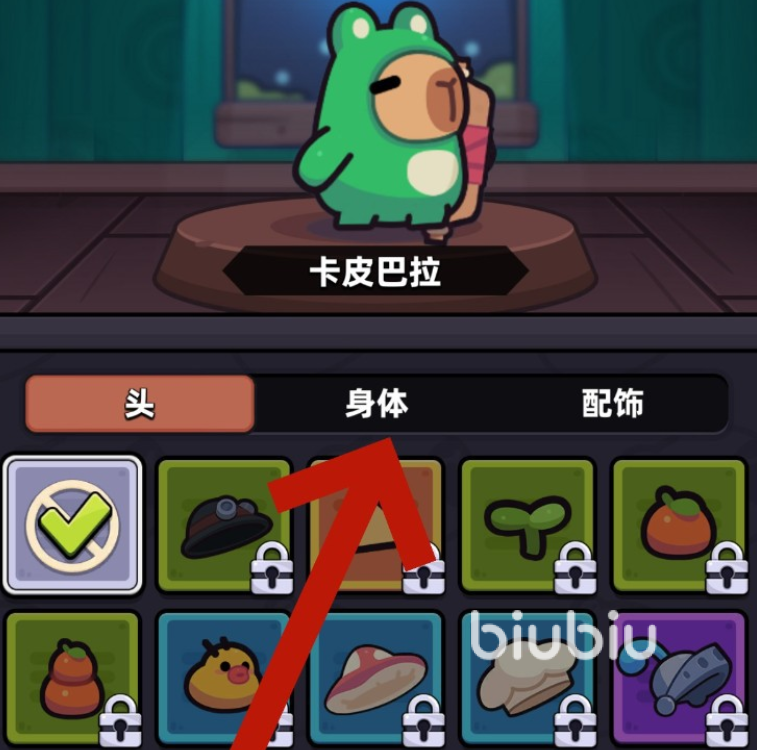
Task: Select the locked chef hat item
Action: pos(527,678)
